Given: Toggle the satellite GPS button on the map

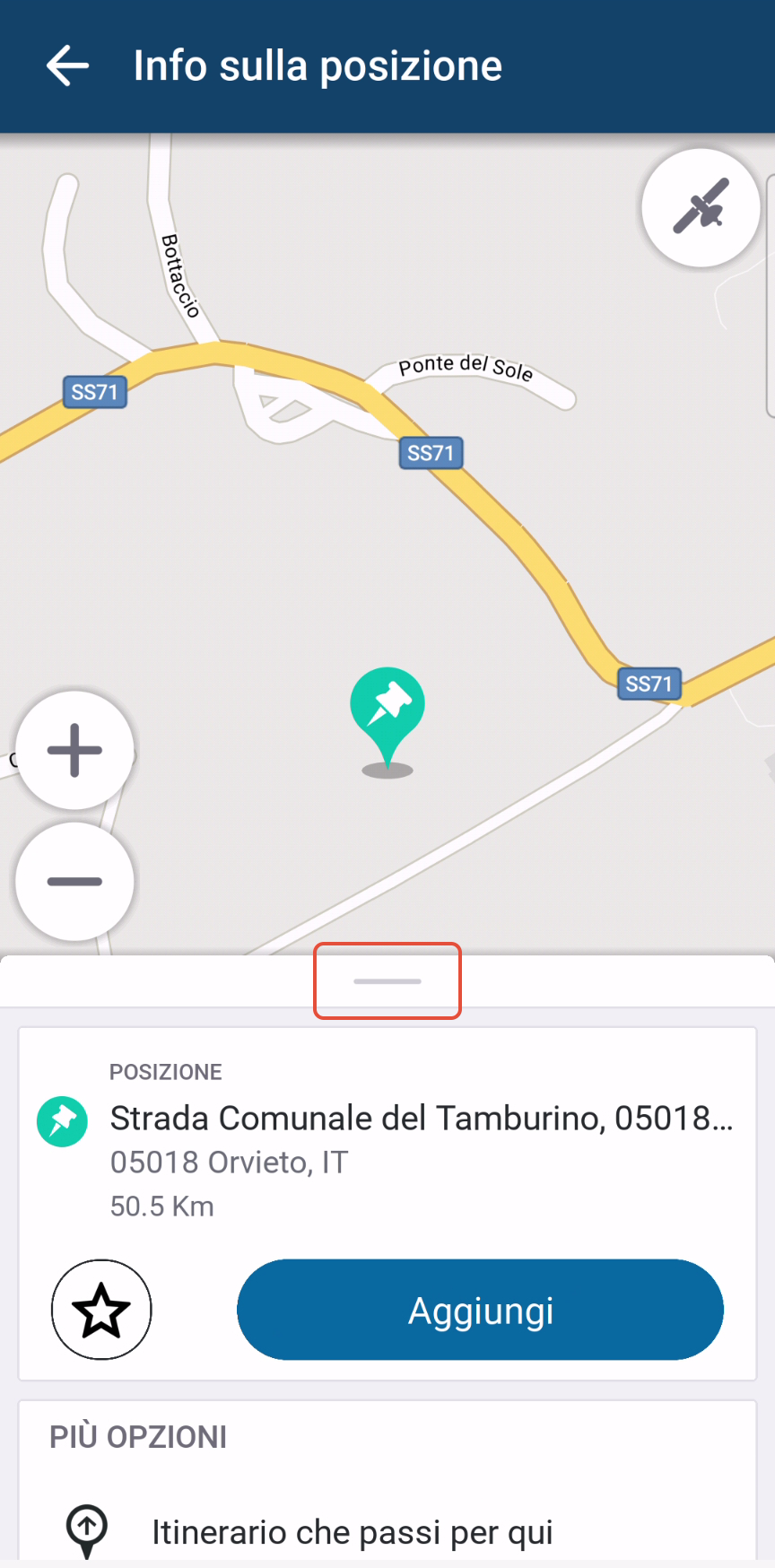Looking at the screenshot, I should click(701, 208).
